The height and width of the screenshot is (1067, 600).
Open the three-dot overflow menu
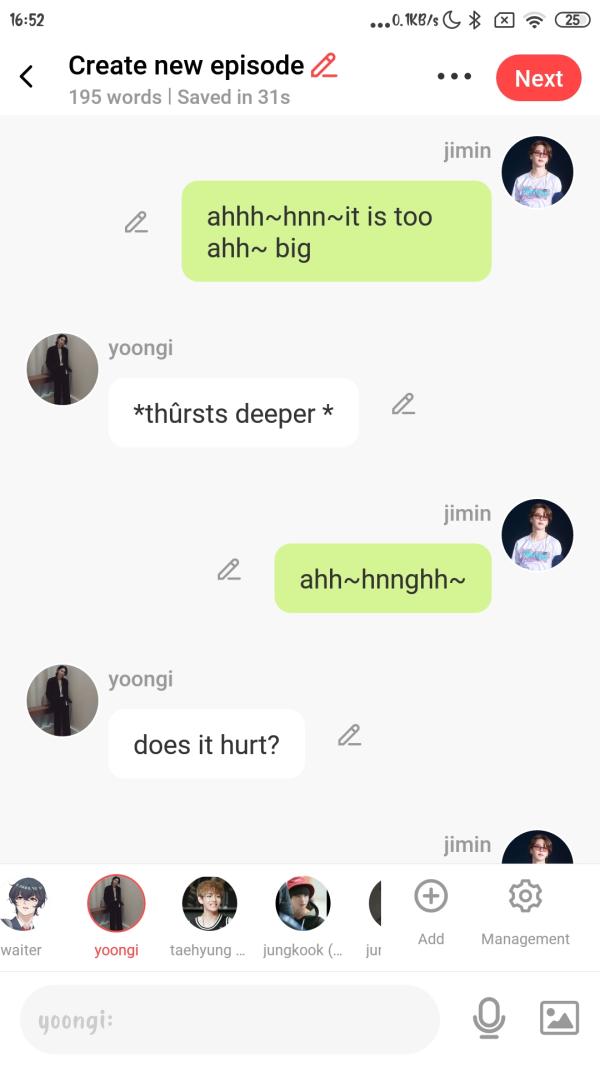click(454, 77)
